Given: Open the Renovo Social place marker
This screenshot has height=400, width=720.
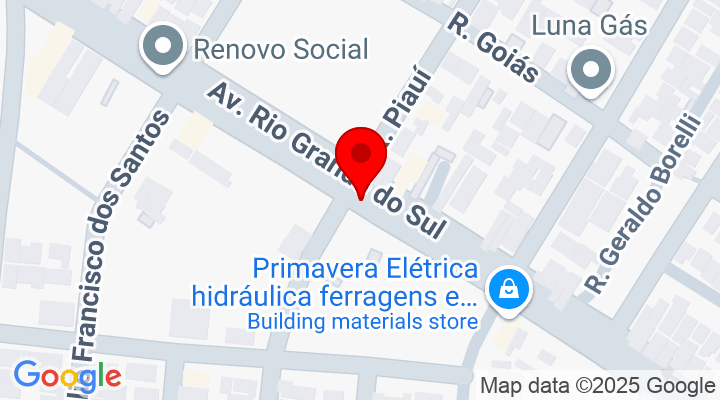Looking at the screenshot, I should pos(161,47).
